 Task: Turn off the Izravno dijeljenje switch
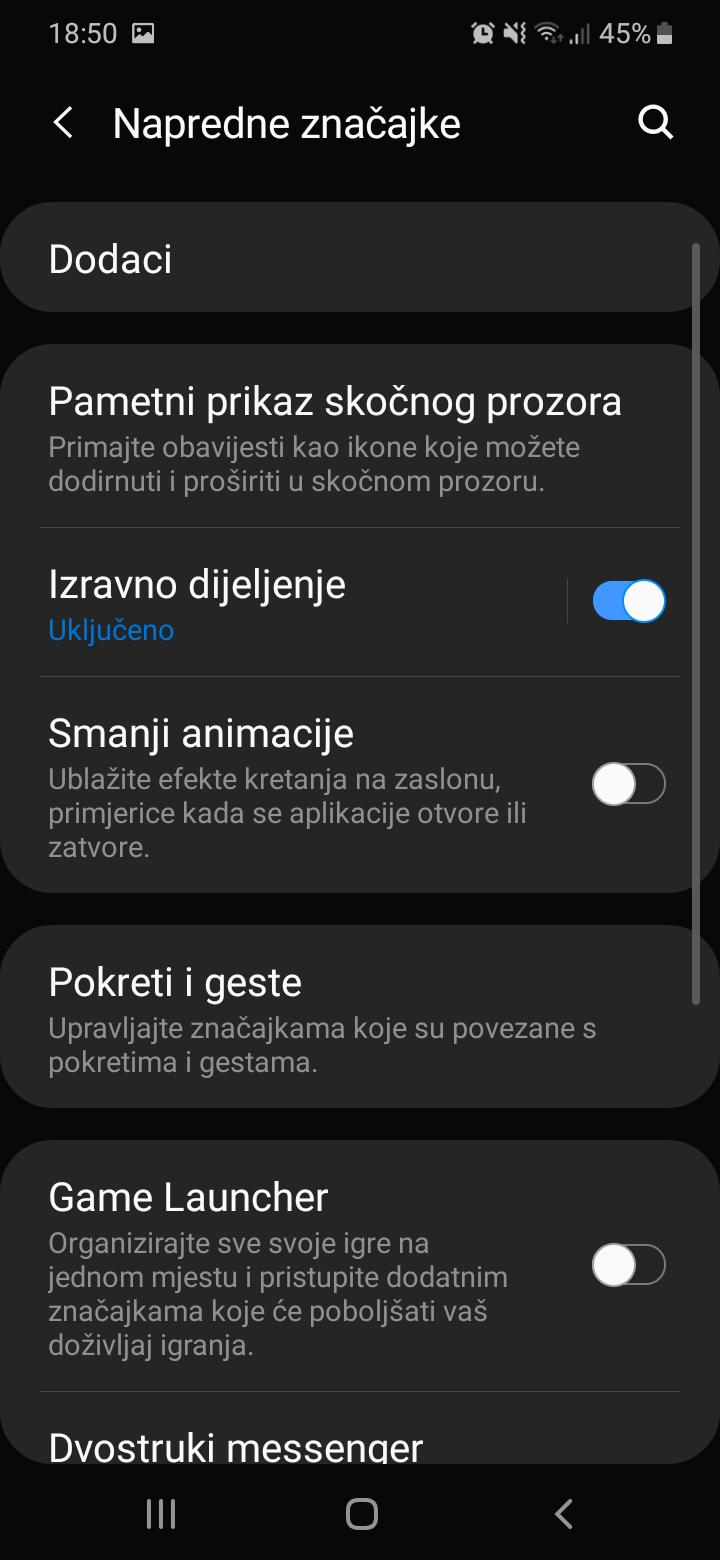(x=629, y=602)
